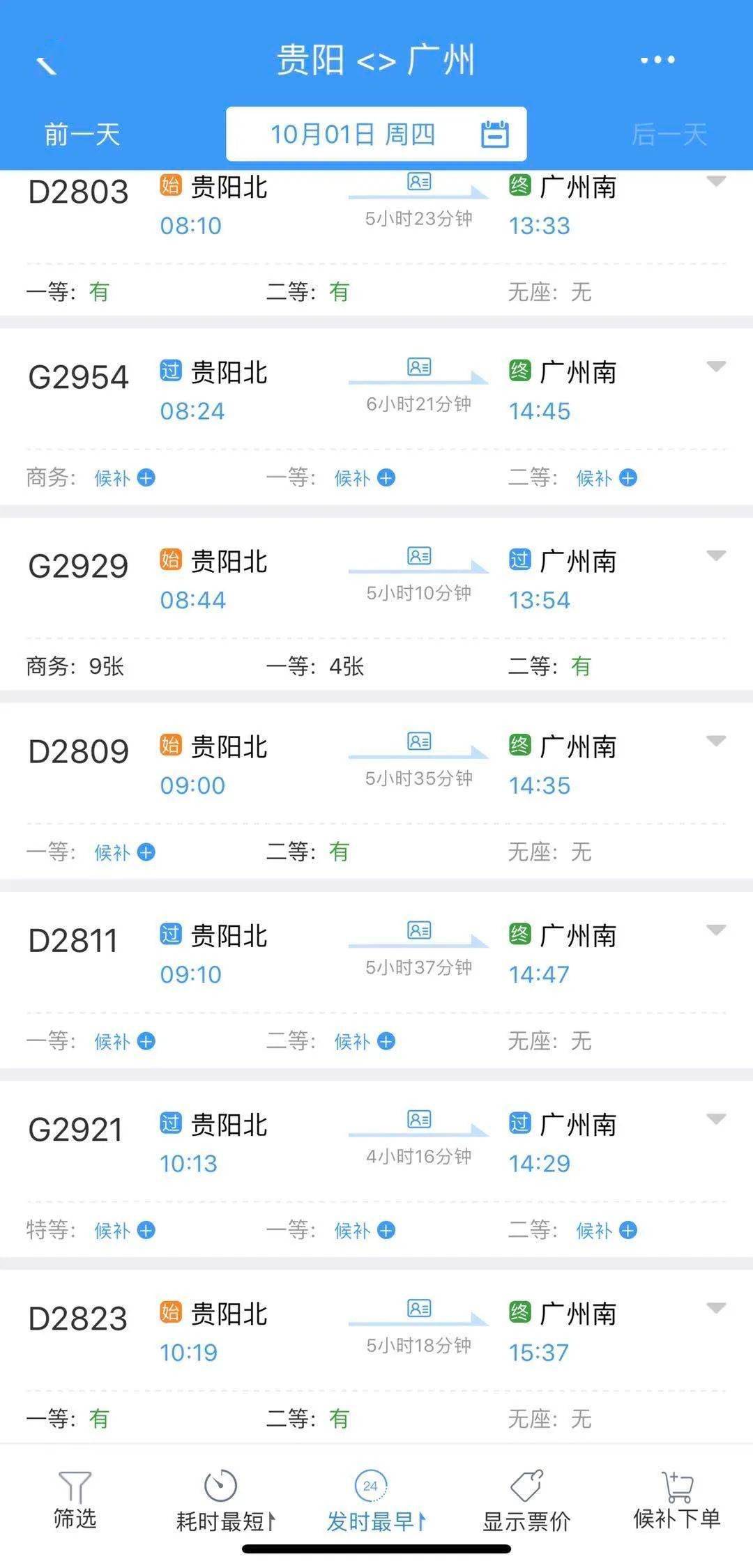Open the three-dot more options menu
Viewport: 753px width, 1568px height.
point(657,60)
